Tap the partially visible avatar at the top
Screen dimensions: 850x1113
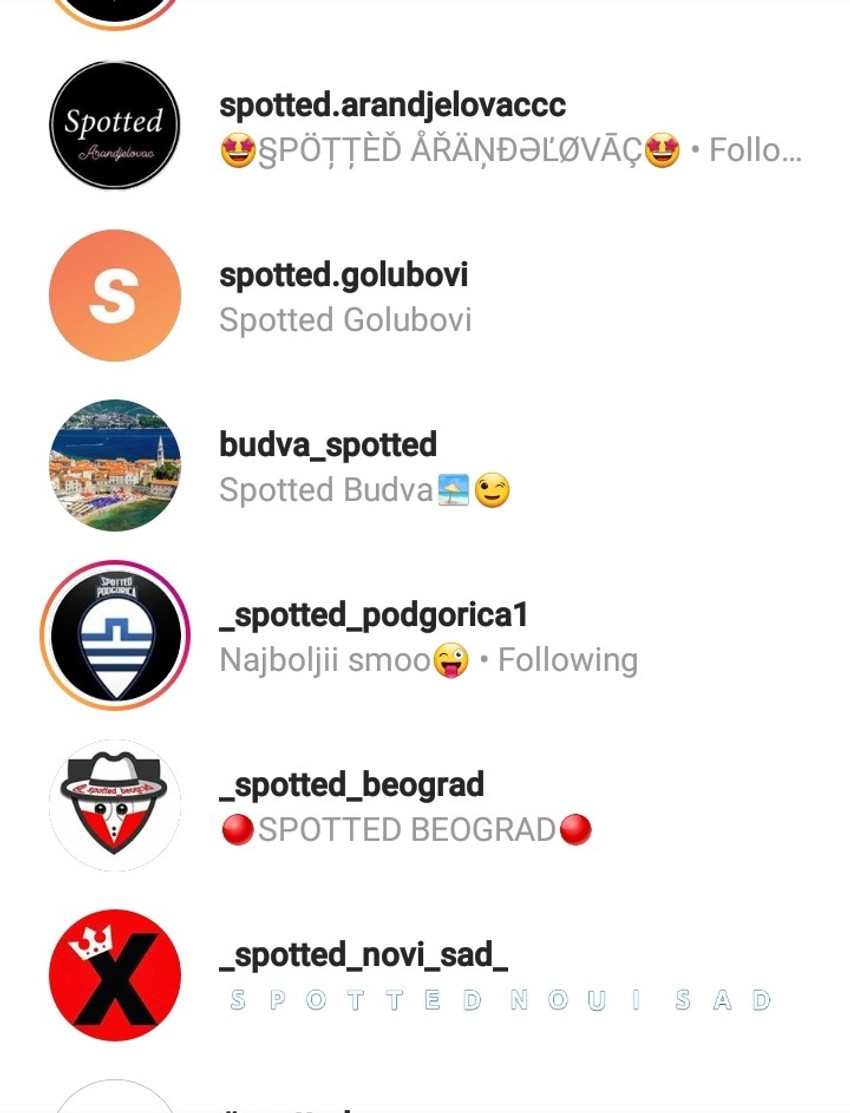113,10
